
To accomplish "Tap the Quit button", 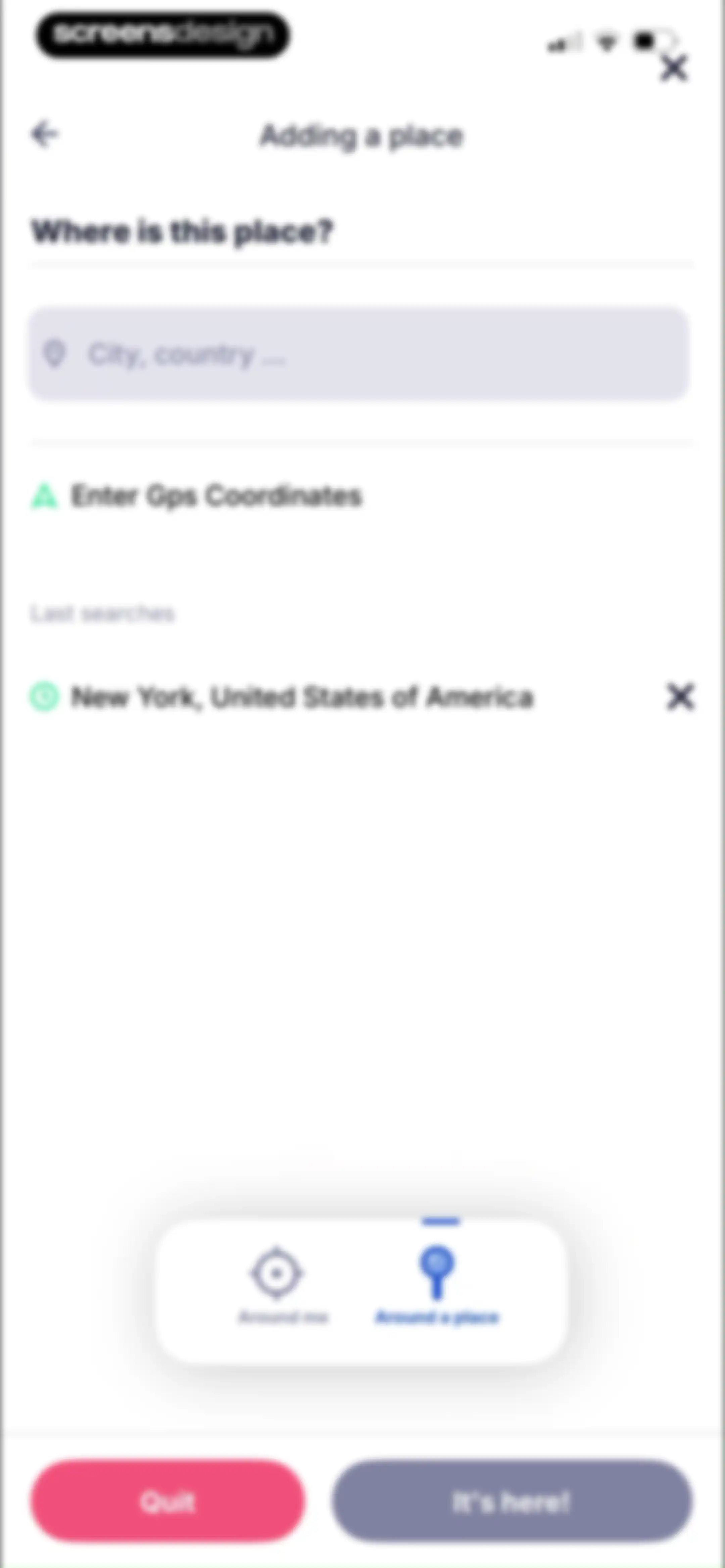I will click(168, 1502).
